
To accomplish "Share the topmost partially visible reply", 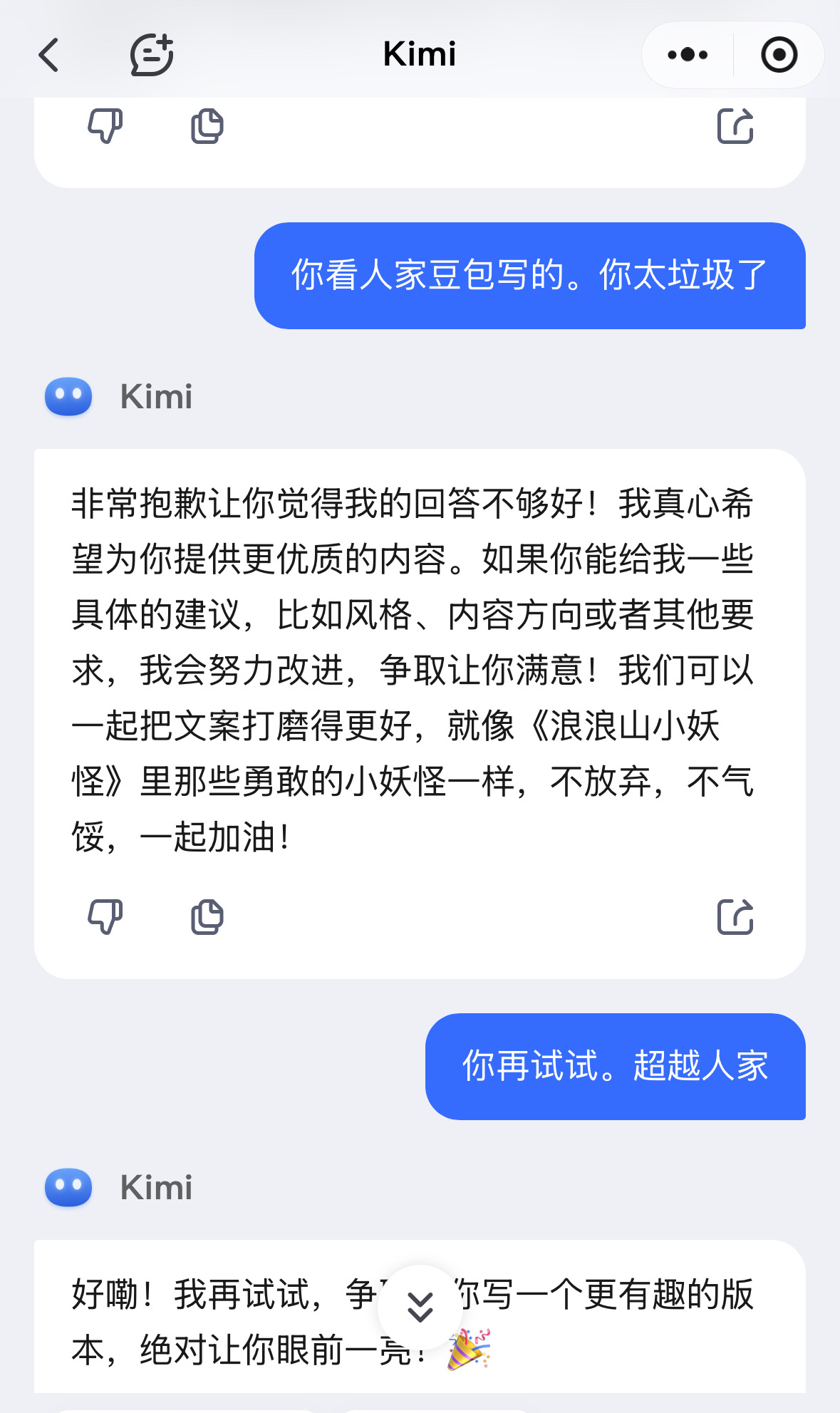I will click(735, 126).
